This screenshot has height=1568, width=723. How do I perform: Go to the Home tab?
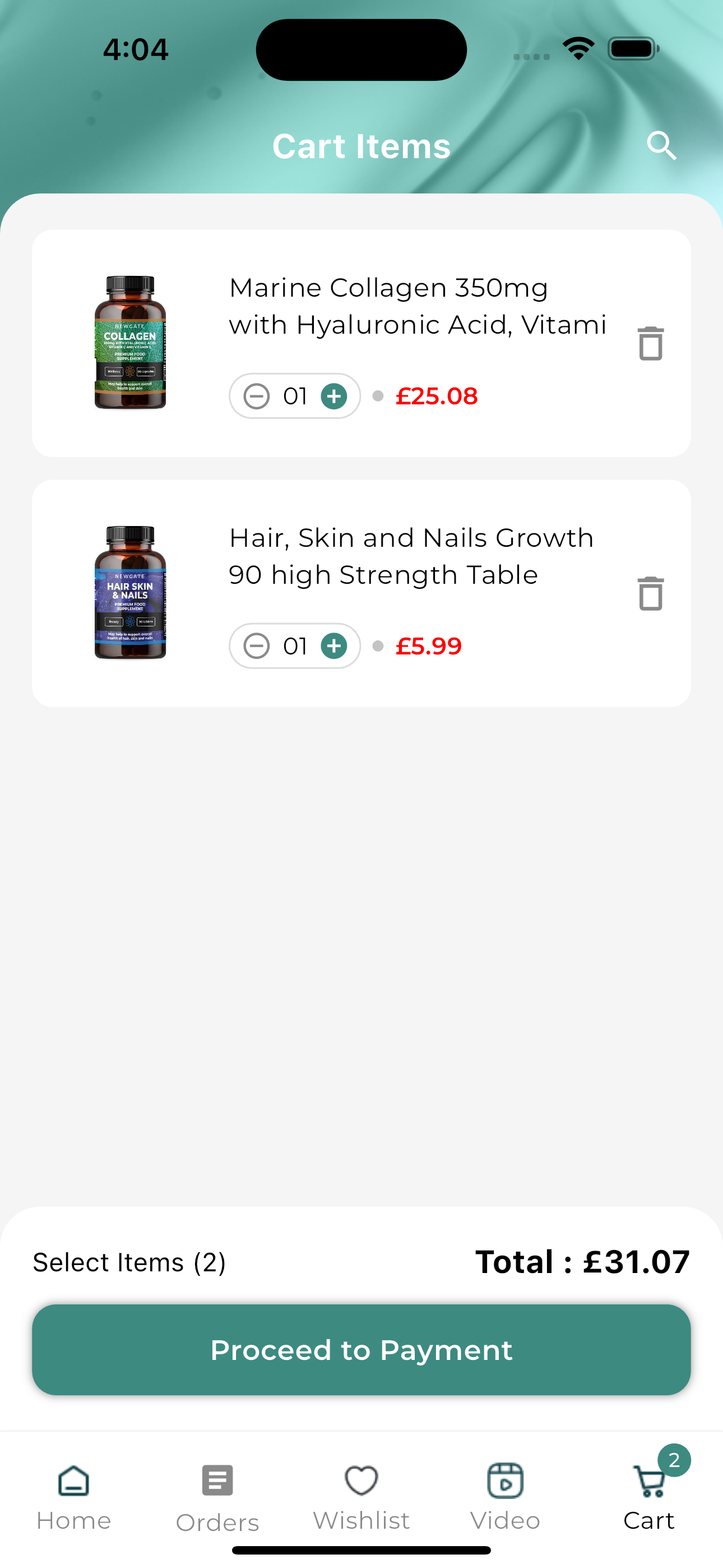(x=73, y=1497)
